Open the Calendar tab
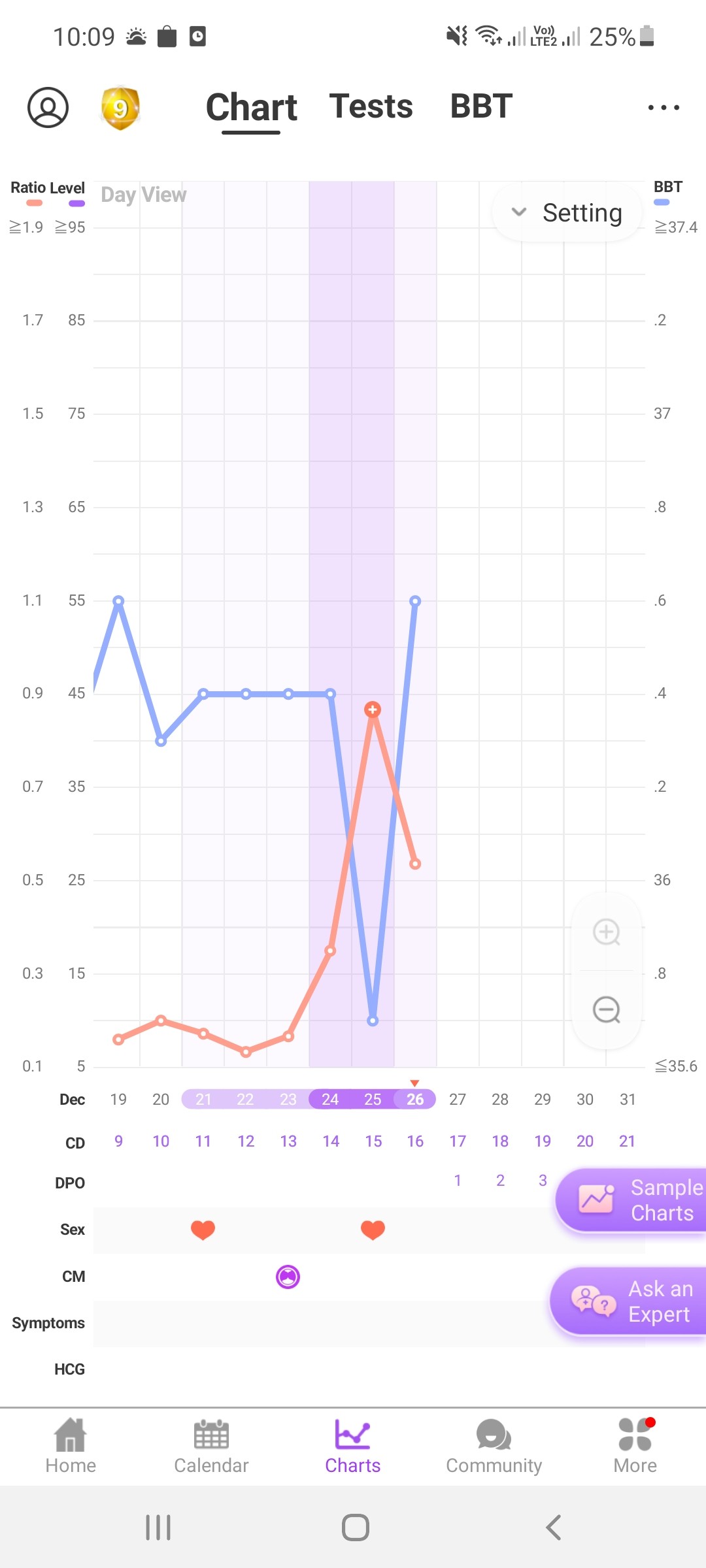This screenshot has height=1568, width=706. (211, 1446)
